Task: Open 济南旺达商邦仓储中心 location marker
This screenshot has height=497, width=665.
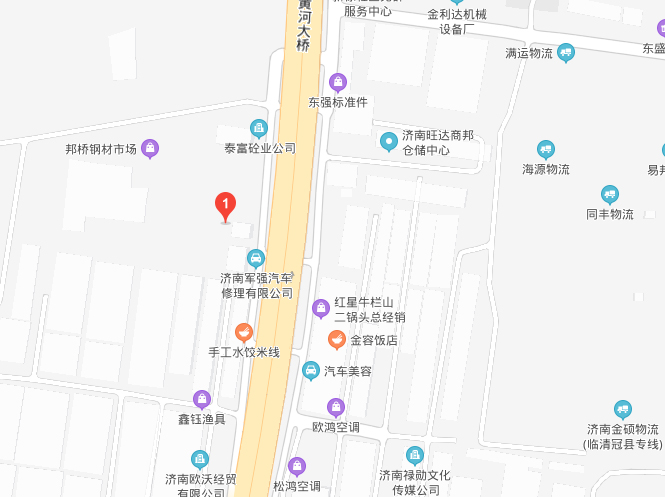Action: [388, 141]
